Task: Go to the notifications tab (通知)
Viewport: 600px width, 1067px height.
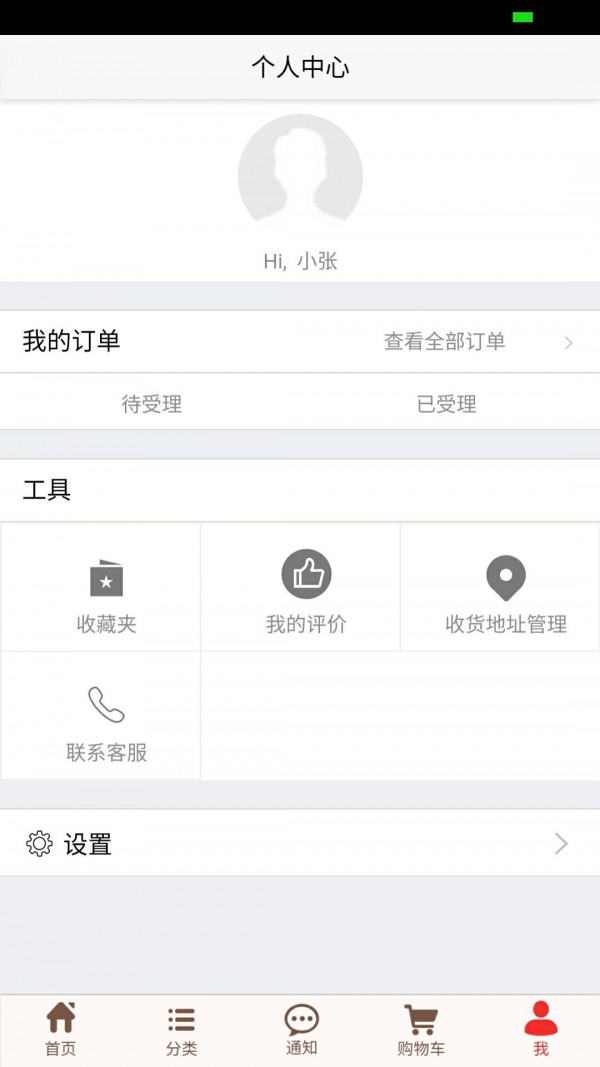Action: pyautogui.click(x=301, y=1030)
